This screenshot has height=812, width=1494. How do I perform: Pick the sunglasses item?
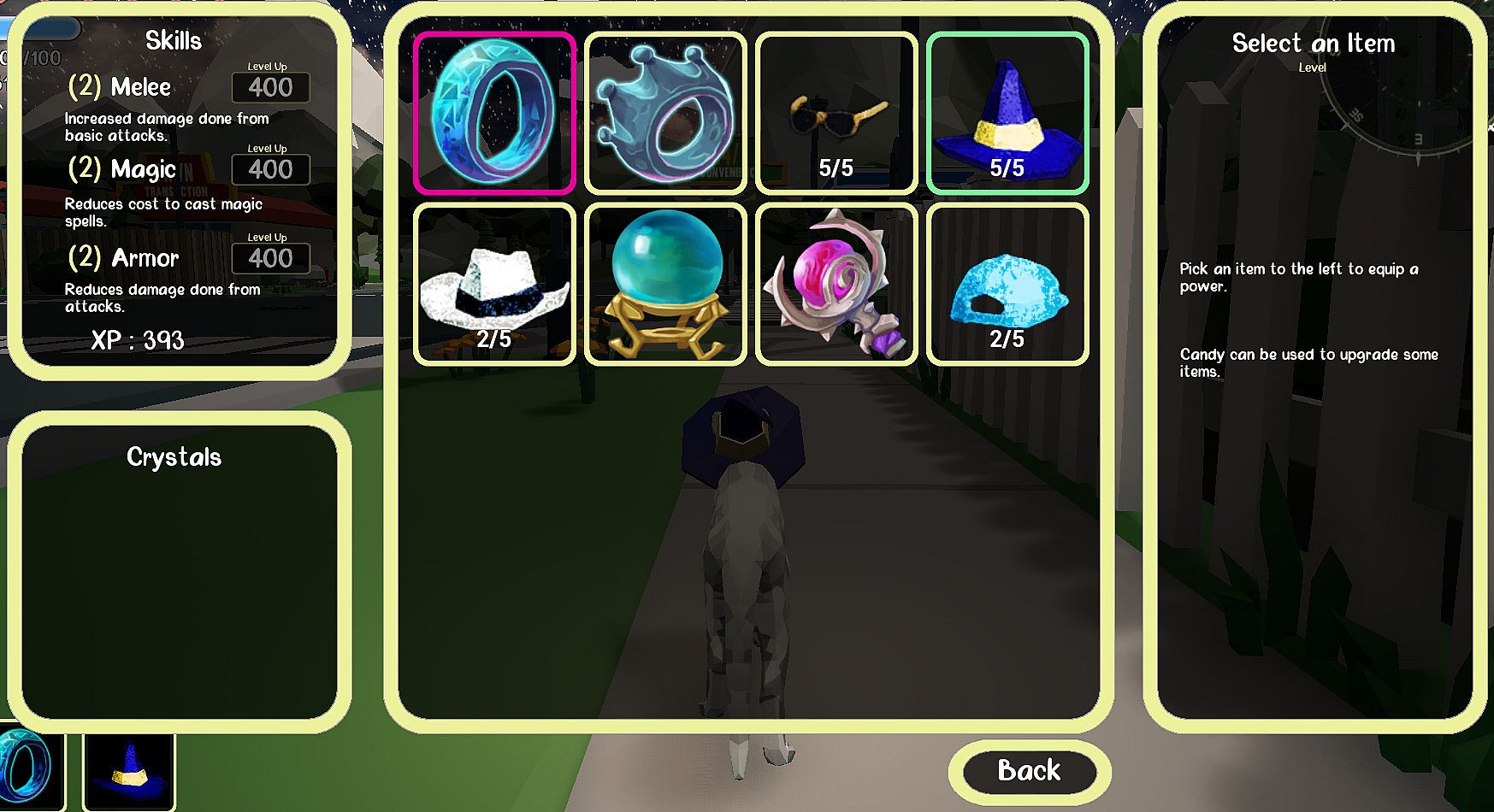(836, 113)
